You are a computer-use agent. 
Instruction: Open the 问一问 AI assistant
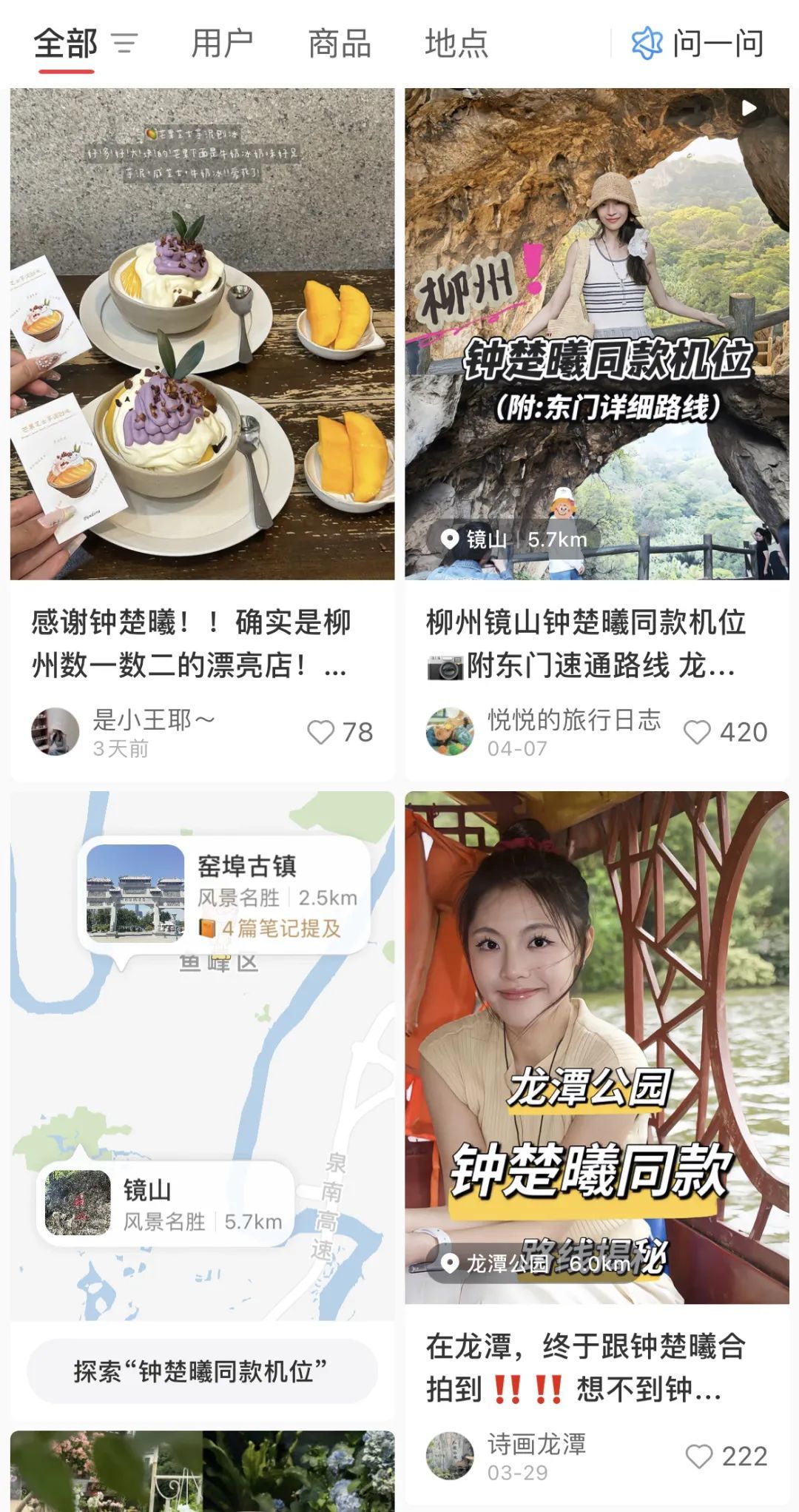coord(698,44)
